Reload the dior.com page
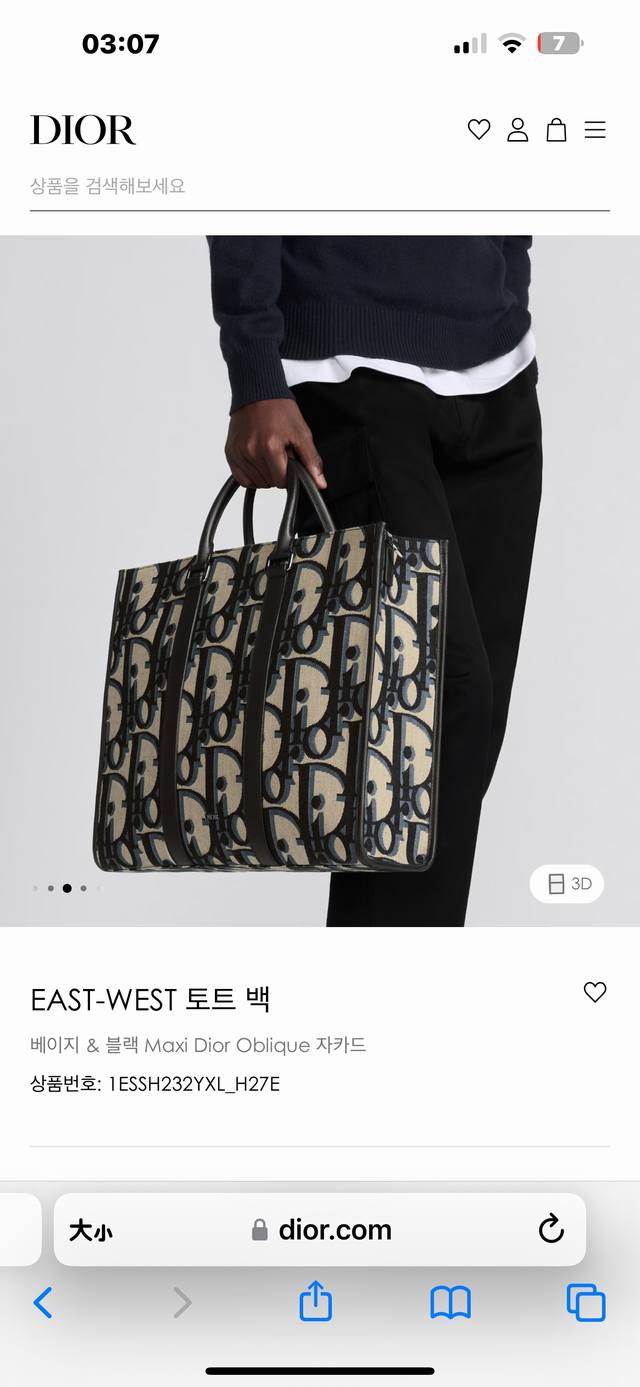Screen dimensions: 640x1387 pos(551,1230)
